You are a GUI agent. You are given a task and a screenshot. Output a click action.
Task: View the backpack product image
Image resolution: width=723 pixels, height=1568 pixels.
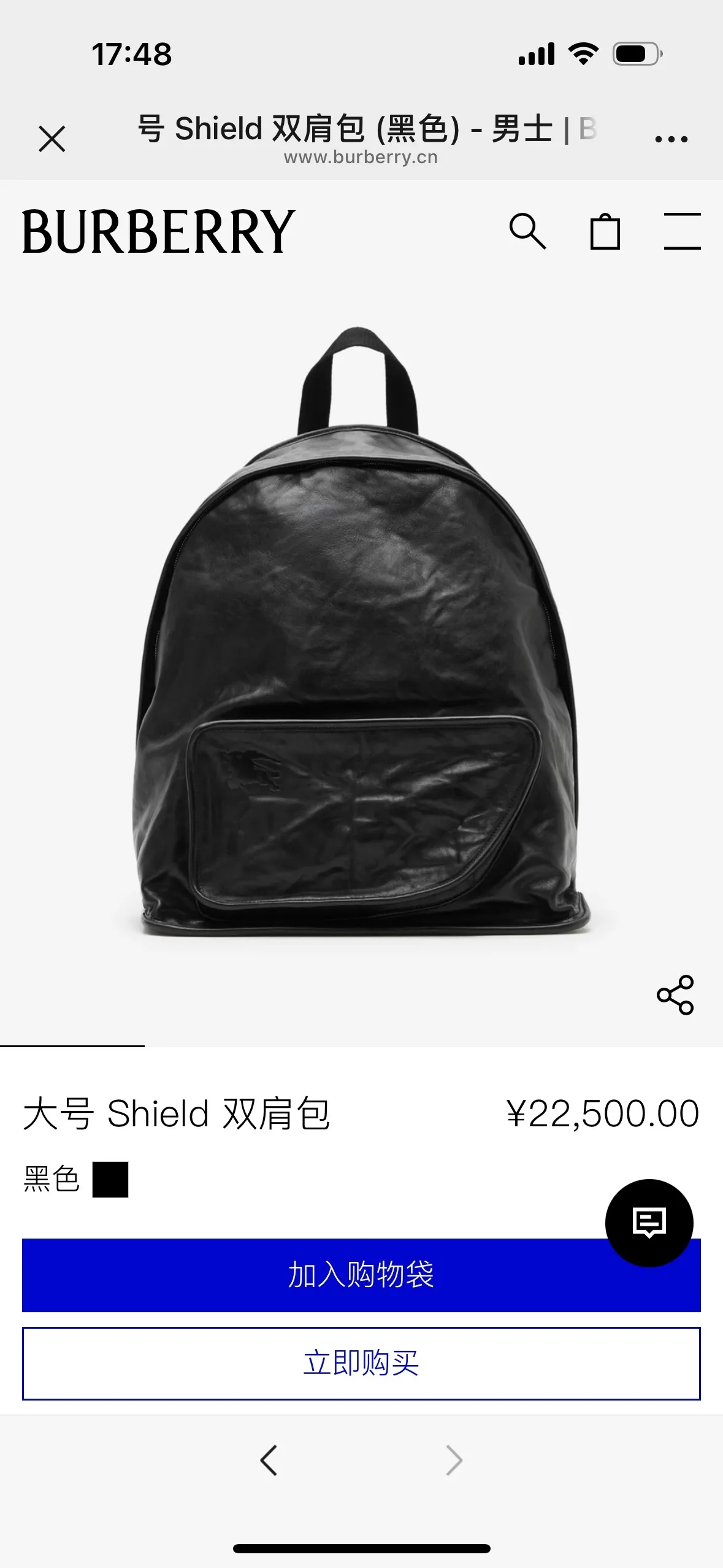[361, 632]
